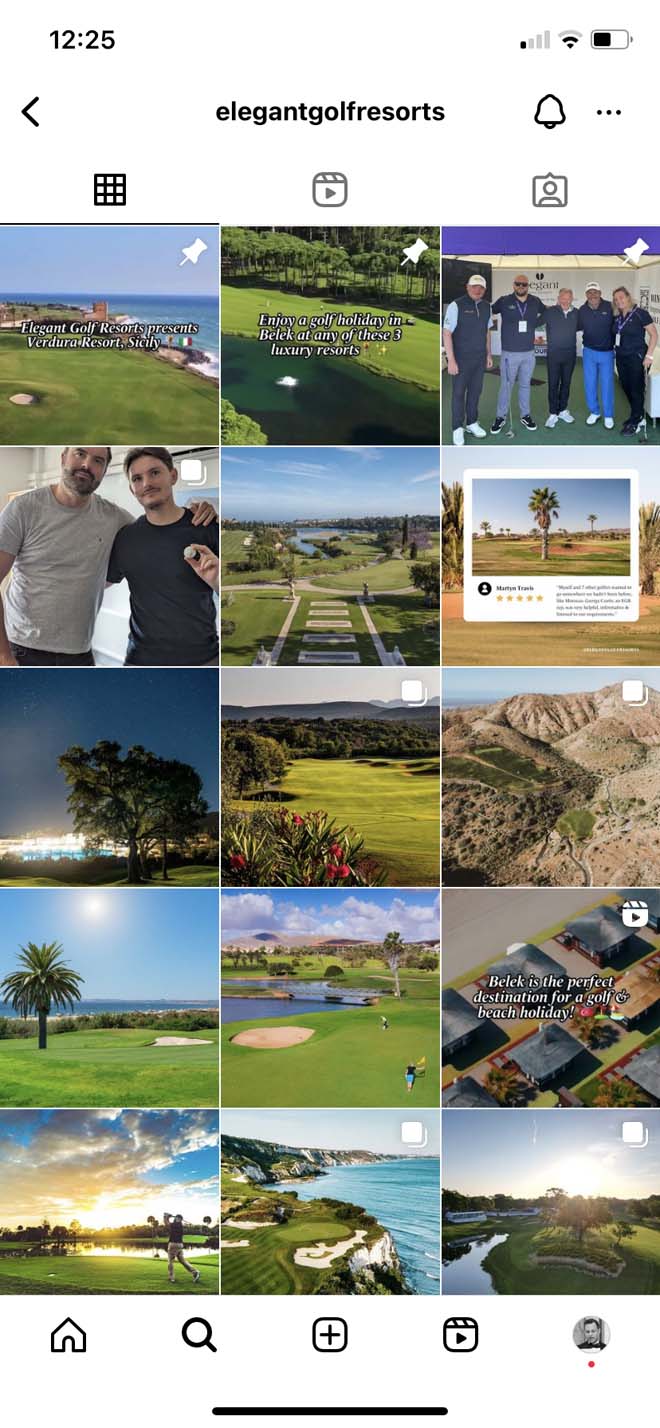Open the aerial desert mountains post
The image size is (660, 1428).
[x=551, y=777]
